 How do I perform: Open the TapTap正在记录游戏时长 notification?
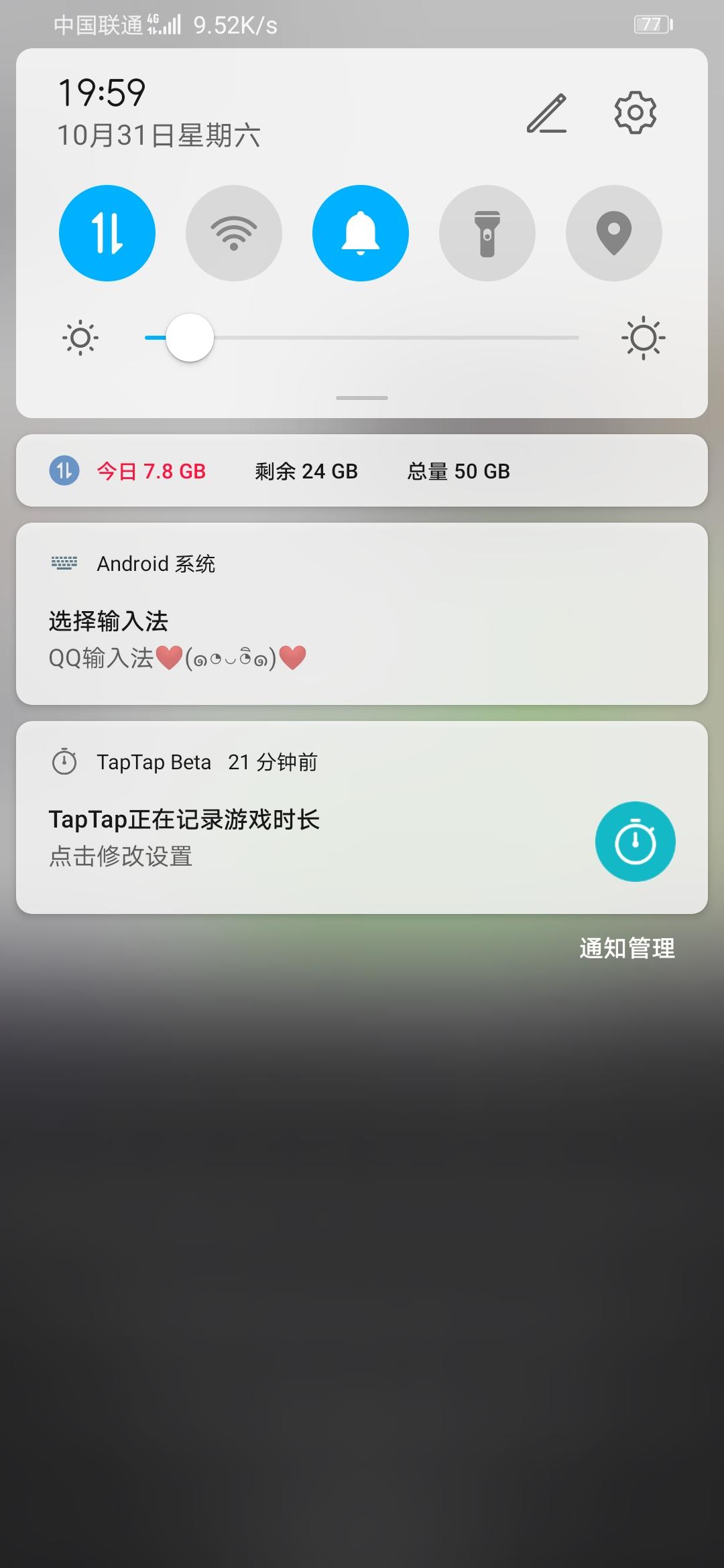tap(362, 818)
